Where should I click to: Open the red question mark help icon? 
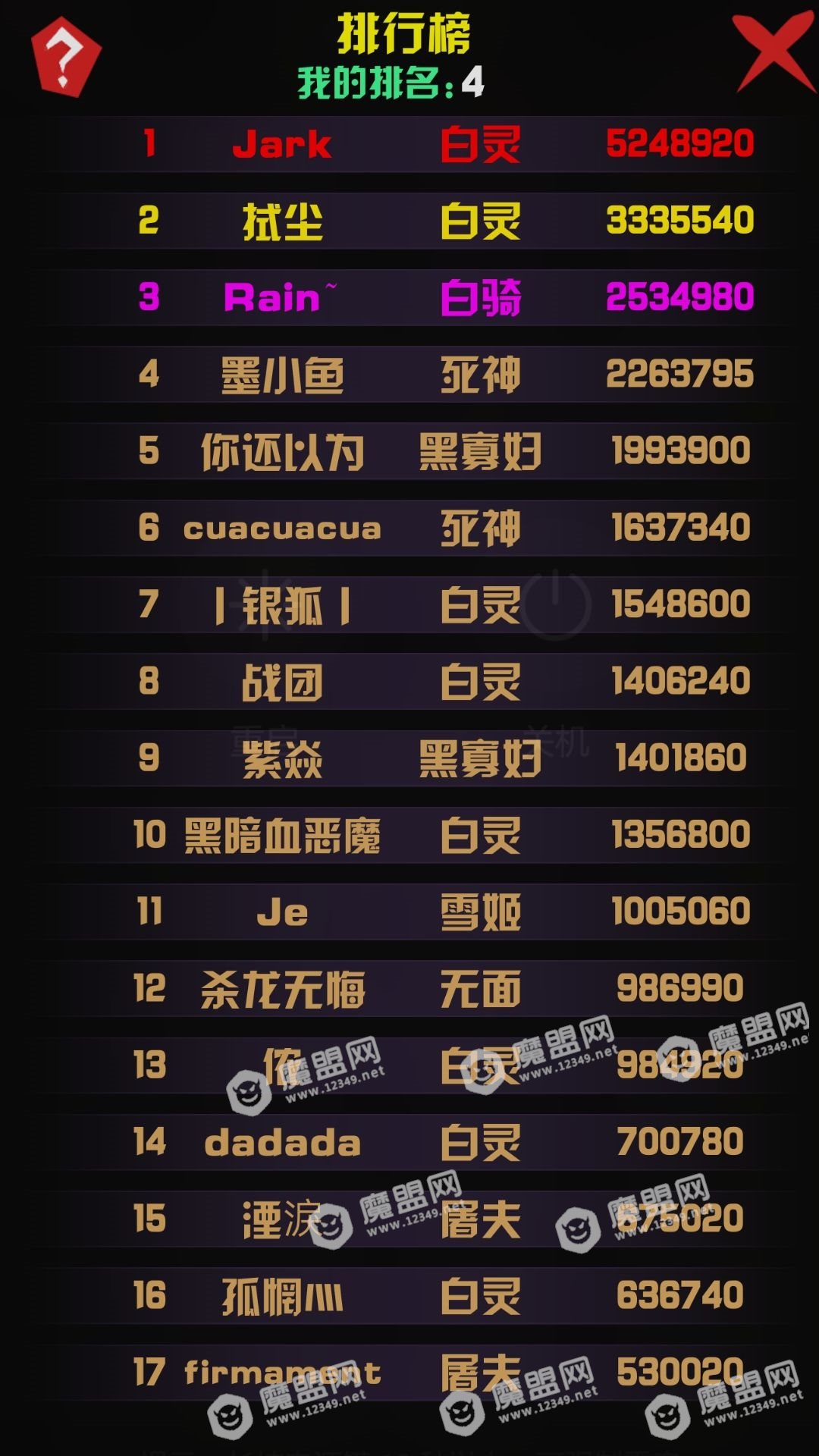tap(65, 58)
